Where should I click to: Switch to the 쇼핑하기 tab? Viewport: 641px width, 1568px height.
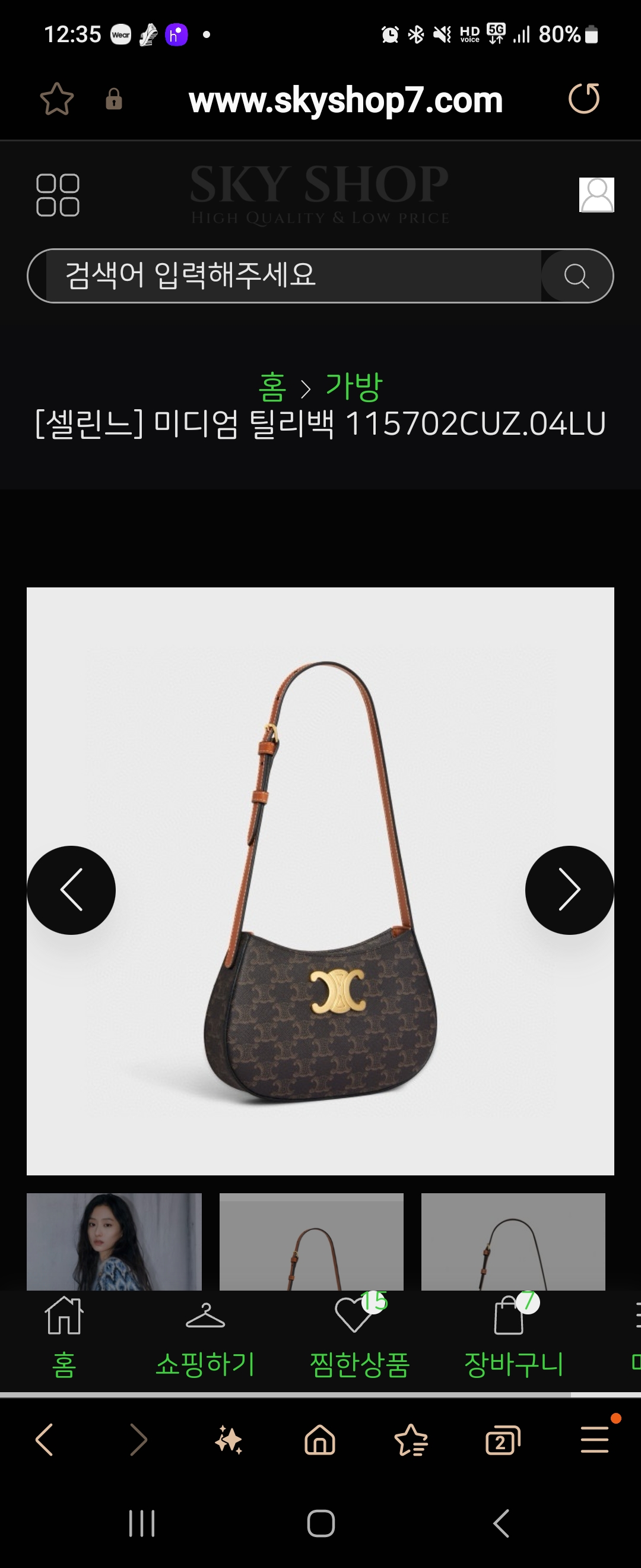click(205, 1333)
